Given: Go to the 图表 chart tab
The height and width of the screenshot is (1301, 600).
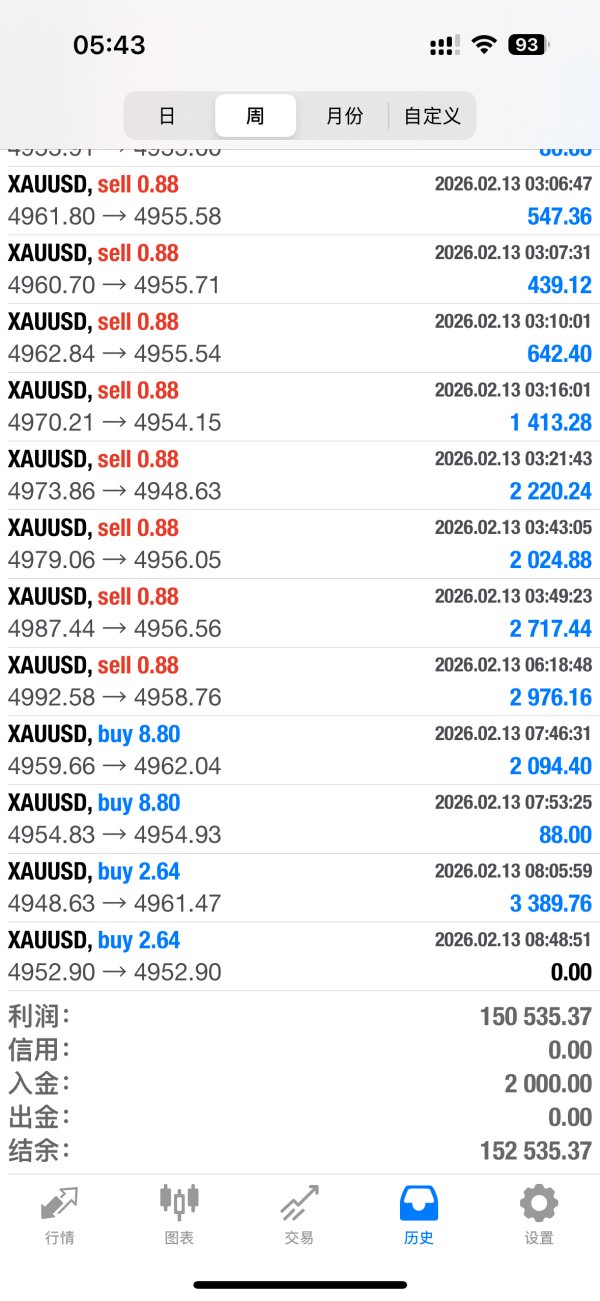Looking at the screenshot, I should click(179, 1214).
